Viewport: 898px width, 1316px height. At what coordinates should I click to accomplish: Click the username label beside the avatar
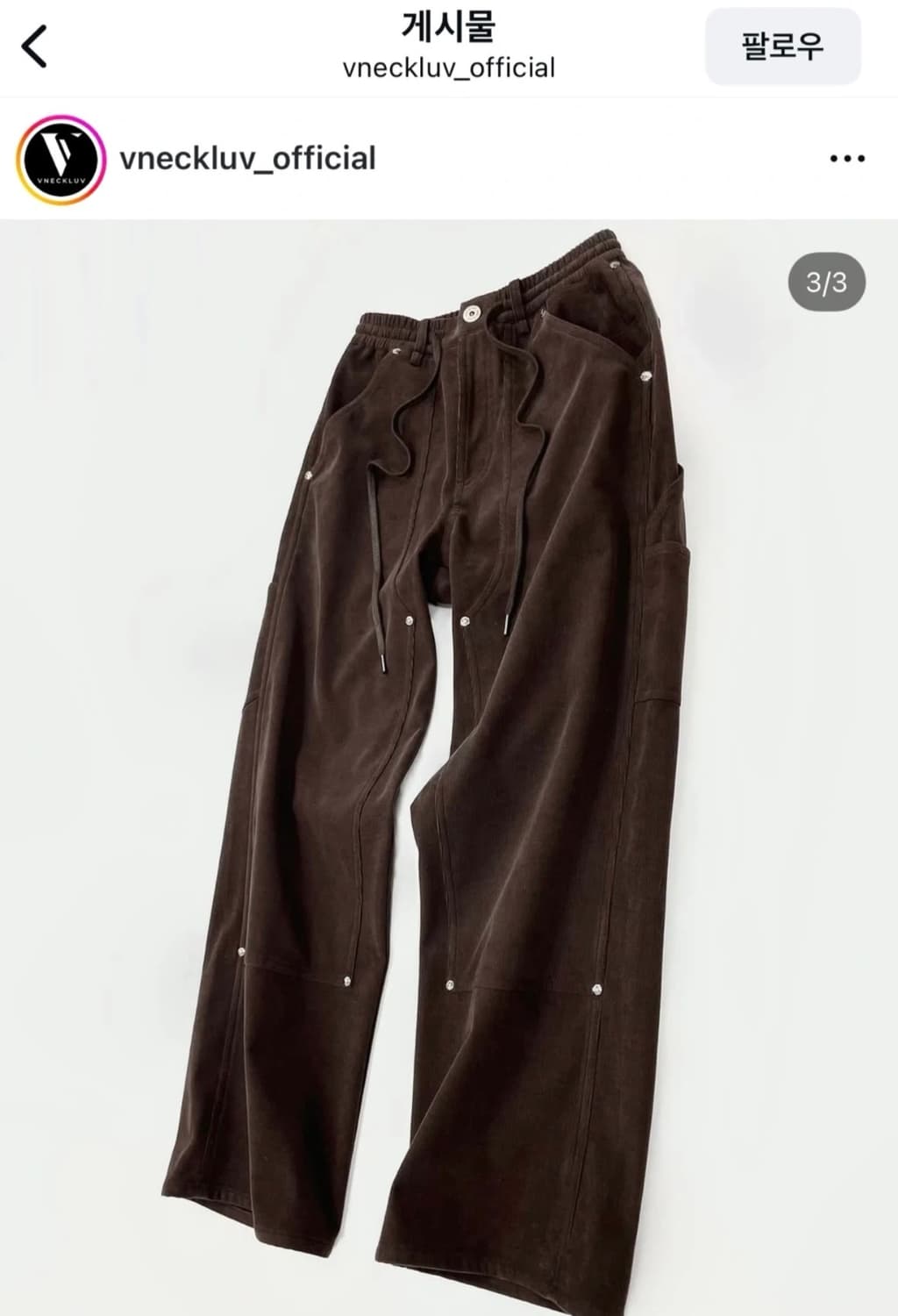[250, 158]
